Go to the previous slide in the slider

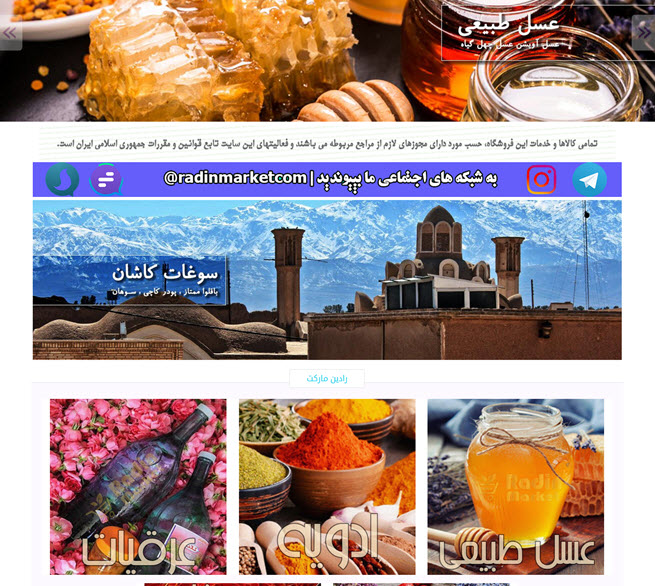[x=11, y=34]
